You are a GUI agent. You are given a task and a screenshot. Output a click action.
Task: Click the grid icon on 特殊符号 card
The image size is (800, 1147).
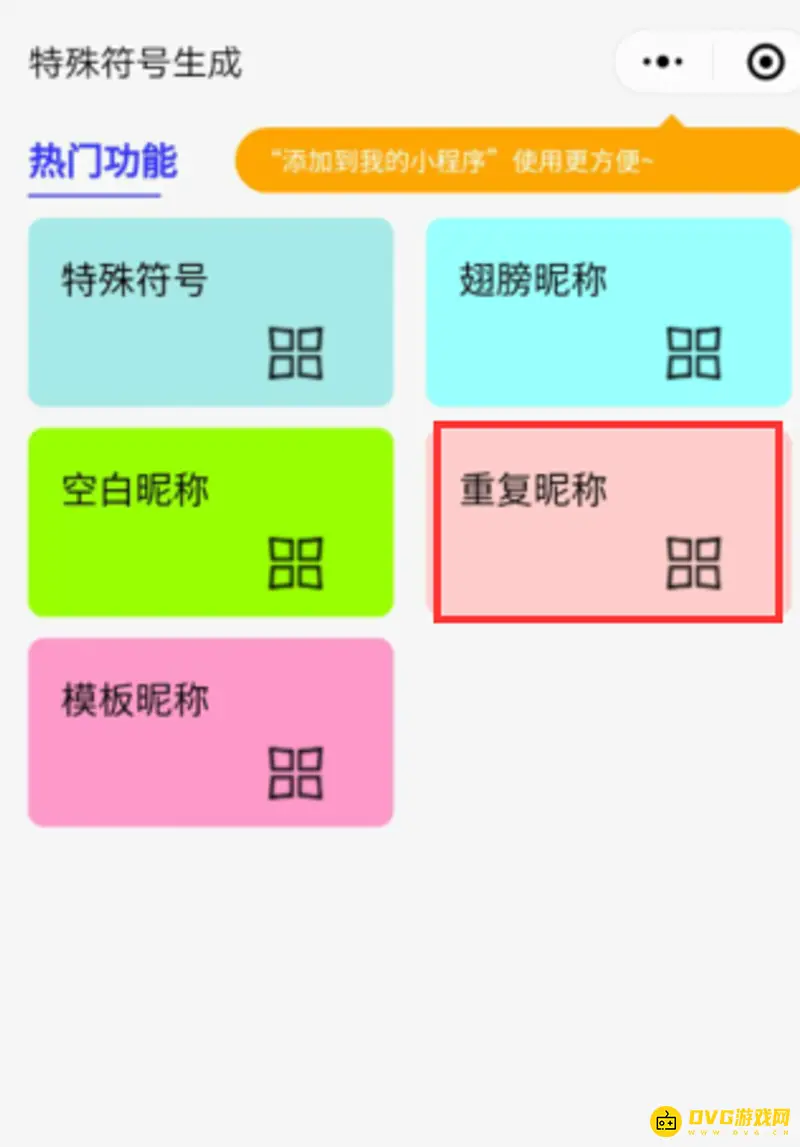[295, 352]
